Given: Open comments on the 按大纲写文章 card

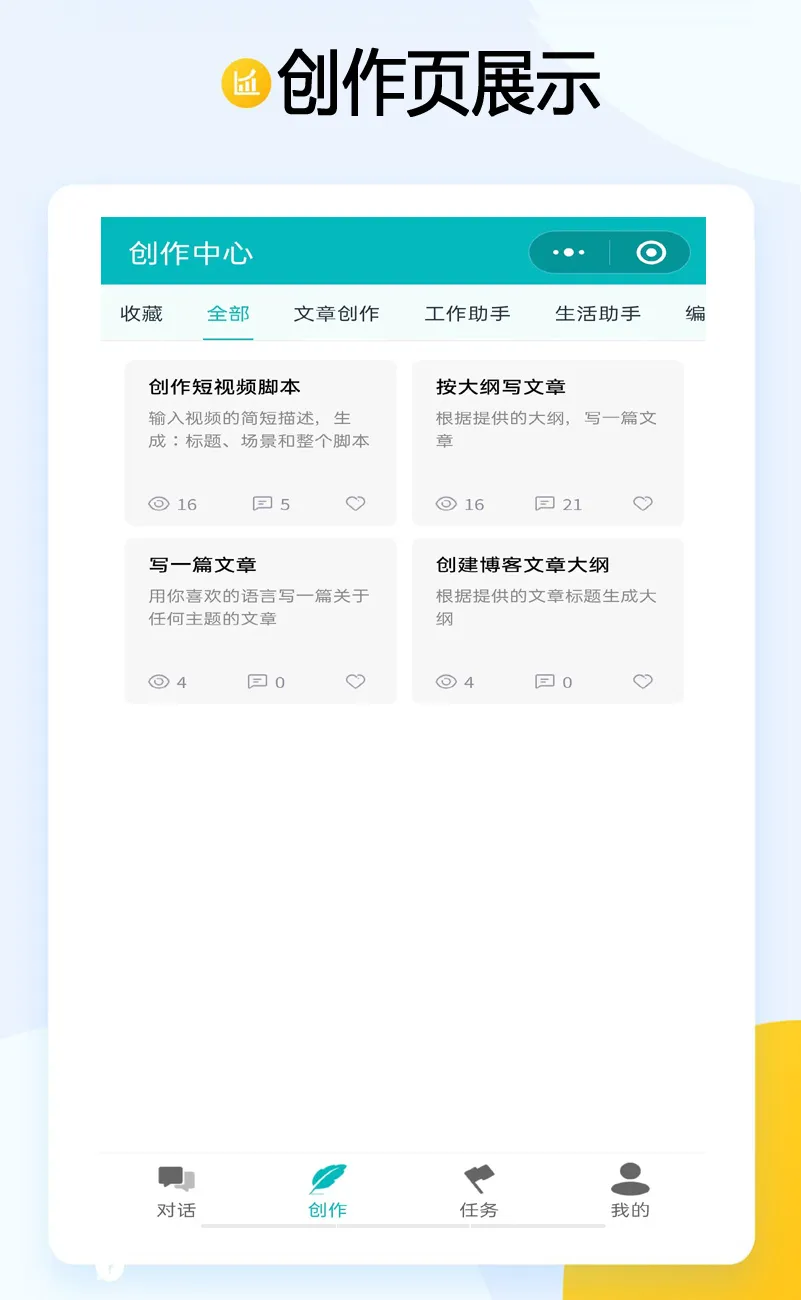Looking at the screenshot, I should click(545, 504).
